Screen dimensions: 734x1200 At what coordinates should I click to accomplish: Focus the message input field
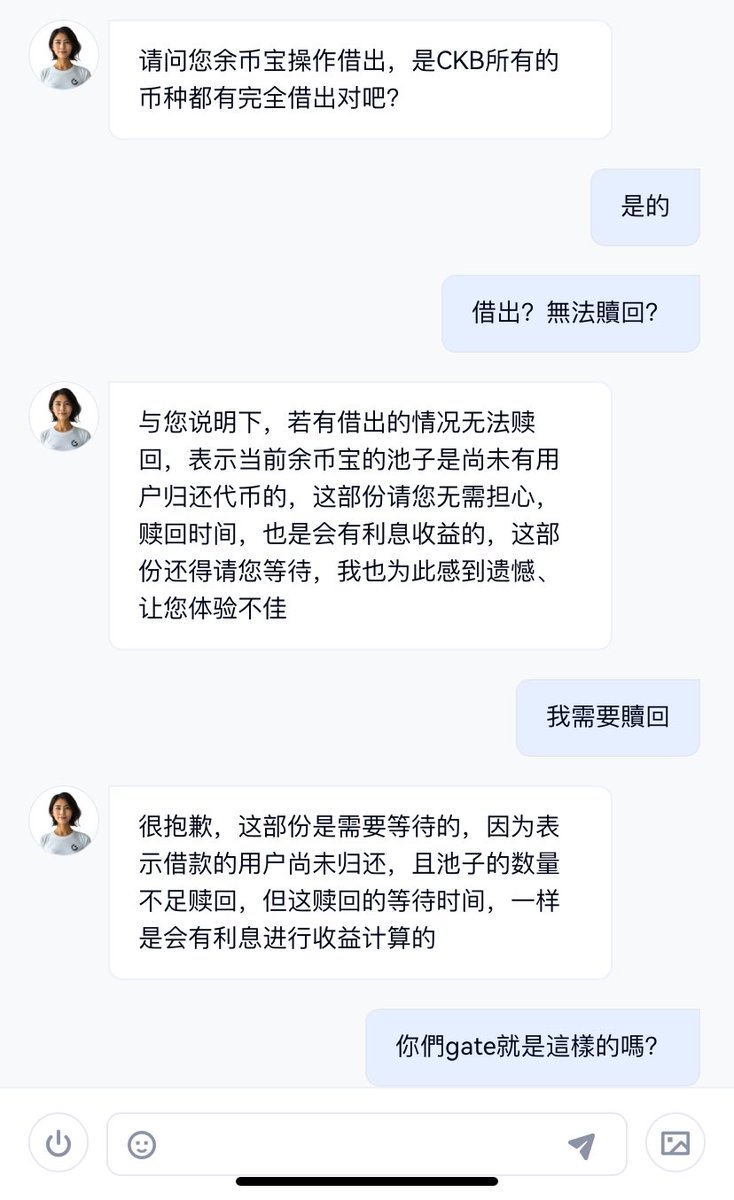point(360,1145)
